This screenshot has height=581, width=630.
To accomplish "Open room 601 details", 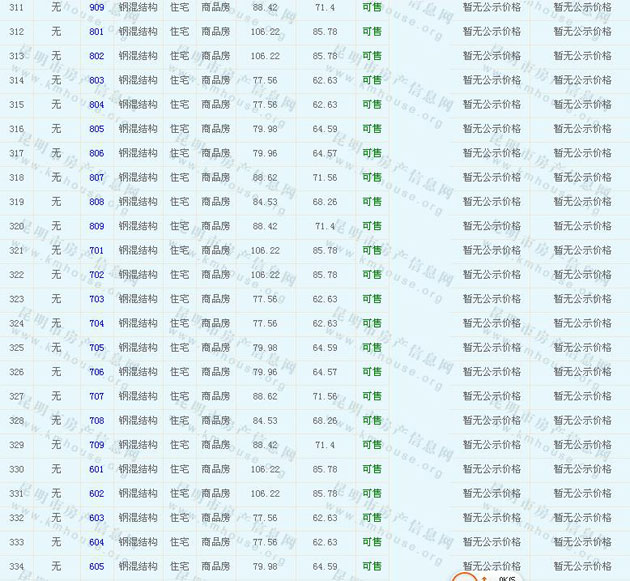I will 96,469.
